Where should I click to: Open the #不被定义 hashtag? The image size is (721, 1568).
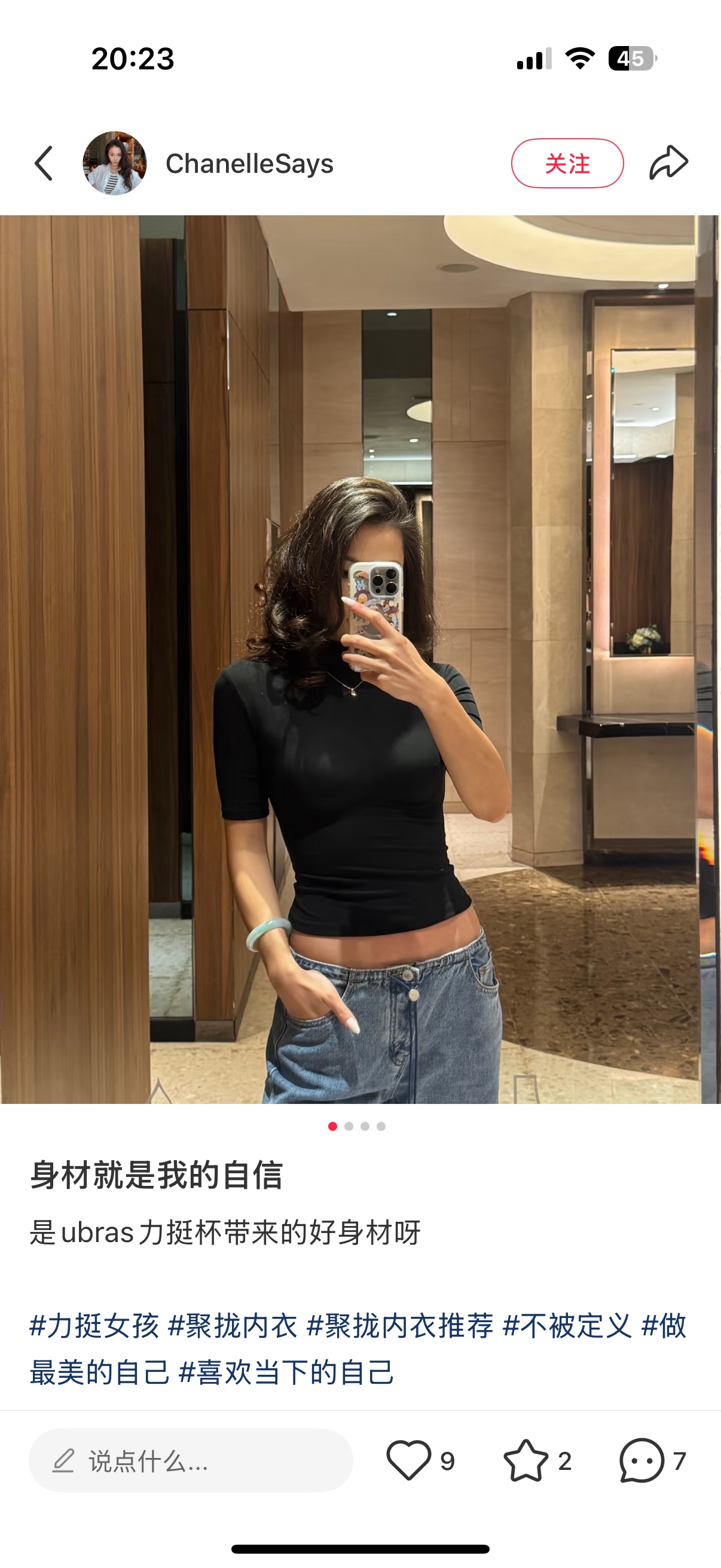tap(568, 1326)
